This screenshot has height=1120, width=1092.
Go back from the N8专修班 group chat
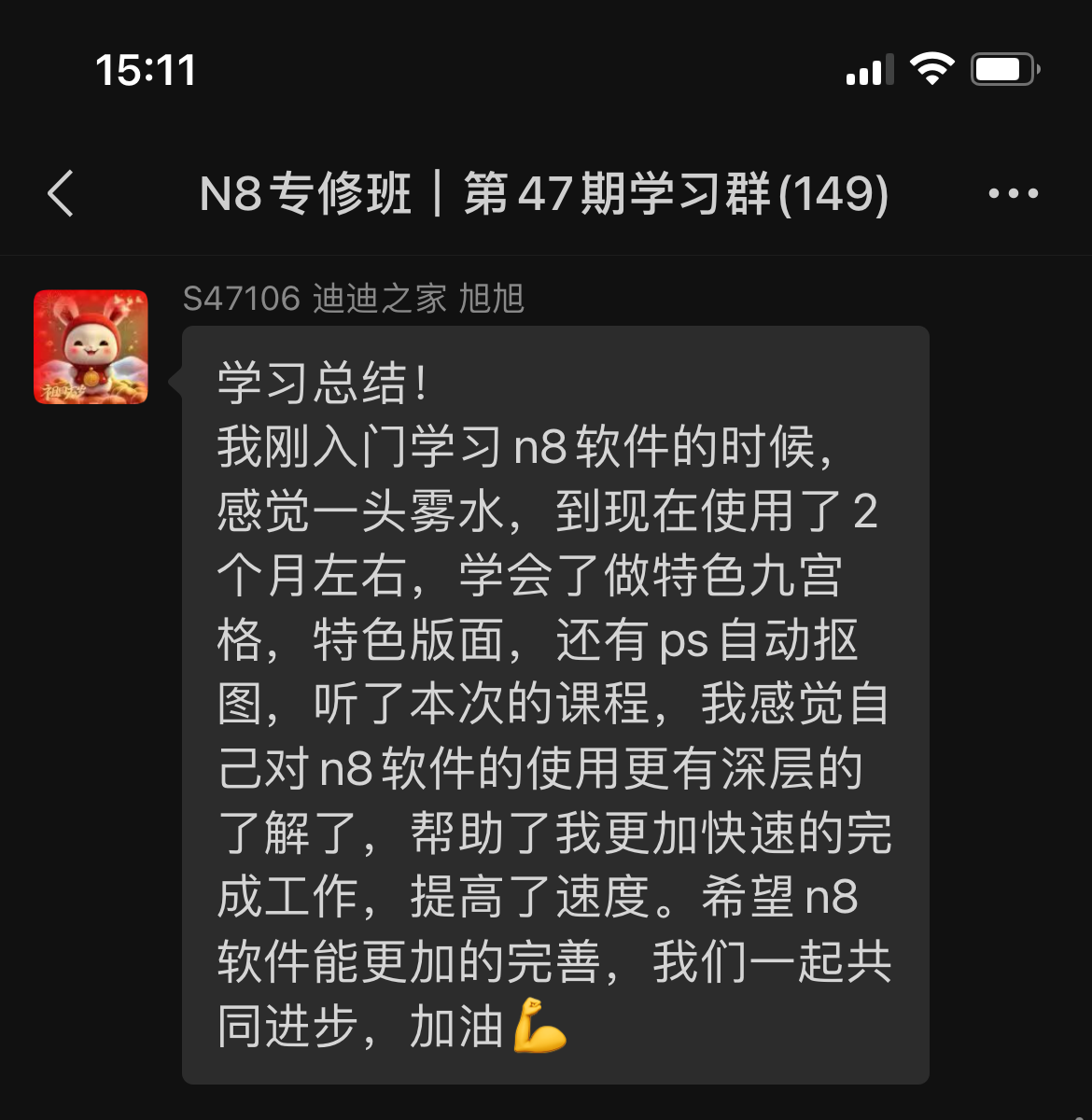62,194
